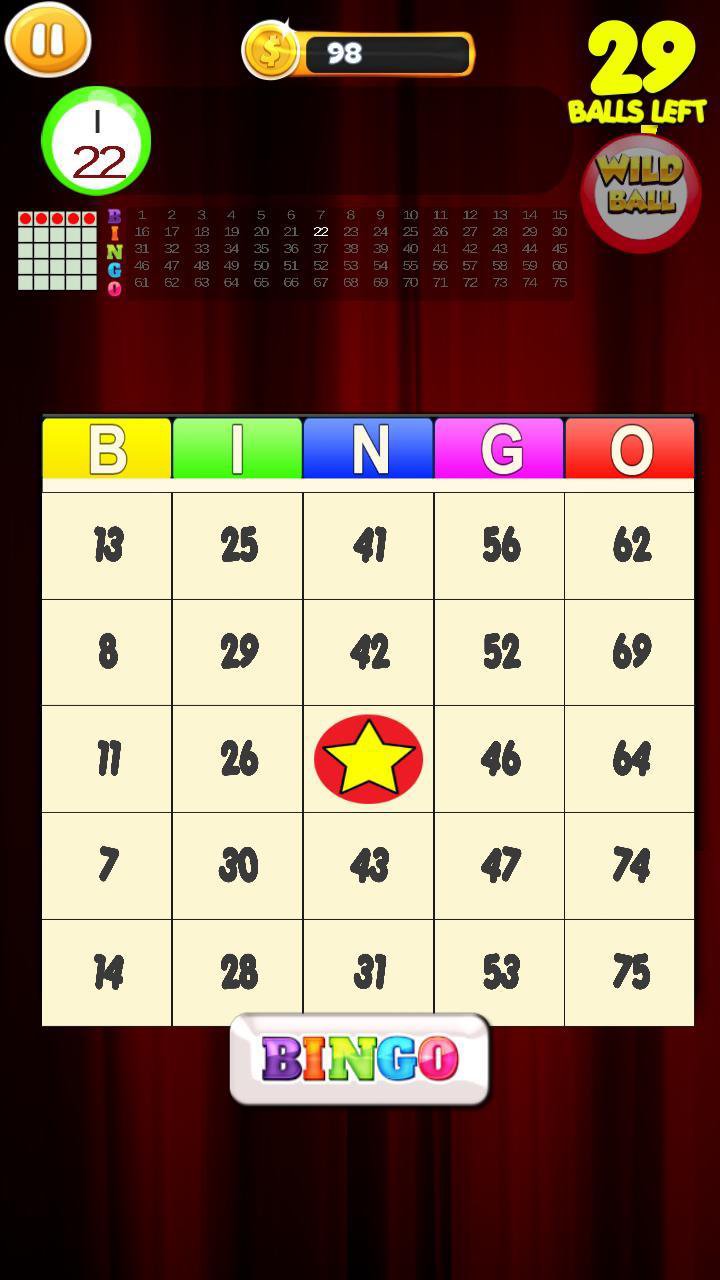Click the gold coin currency icon

coord(271,50)
